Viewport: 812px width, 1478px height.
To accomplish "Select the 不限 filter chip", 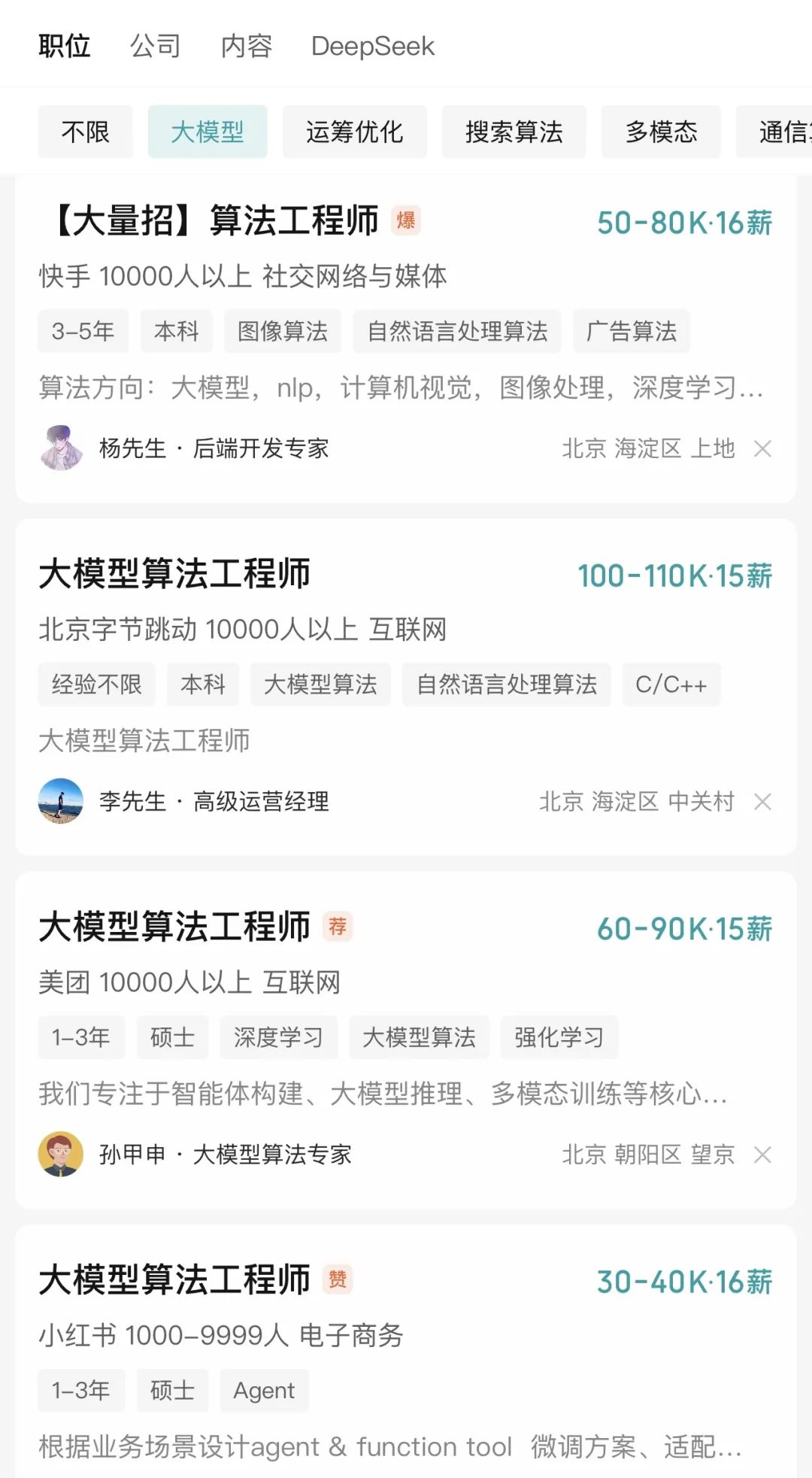I will pyautogui.click(x=85, y=132).
